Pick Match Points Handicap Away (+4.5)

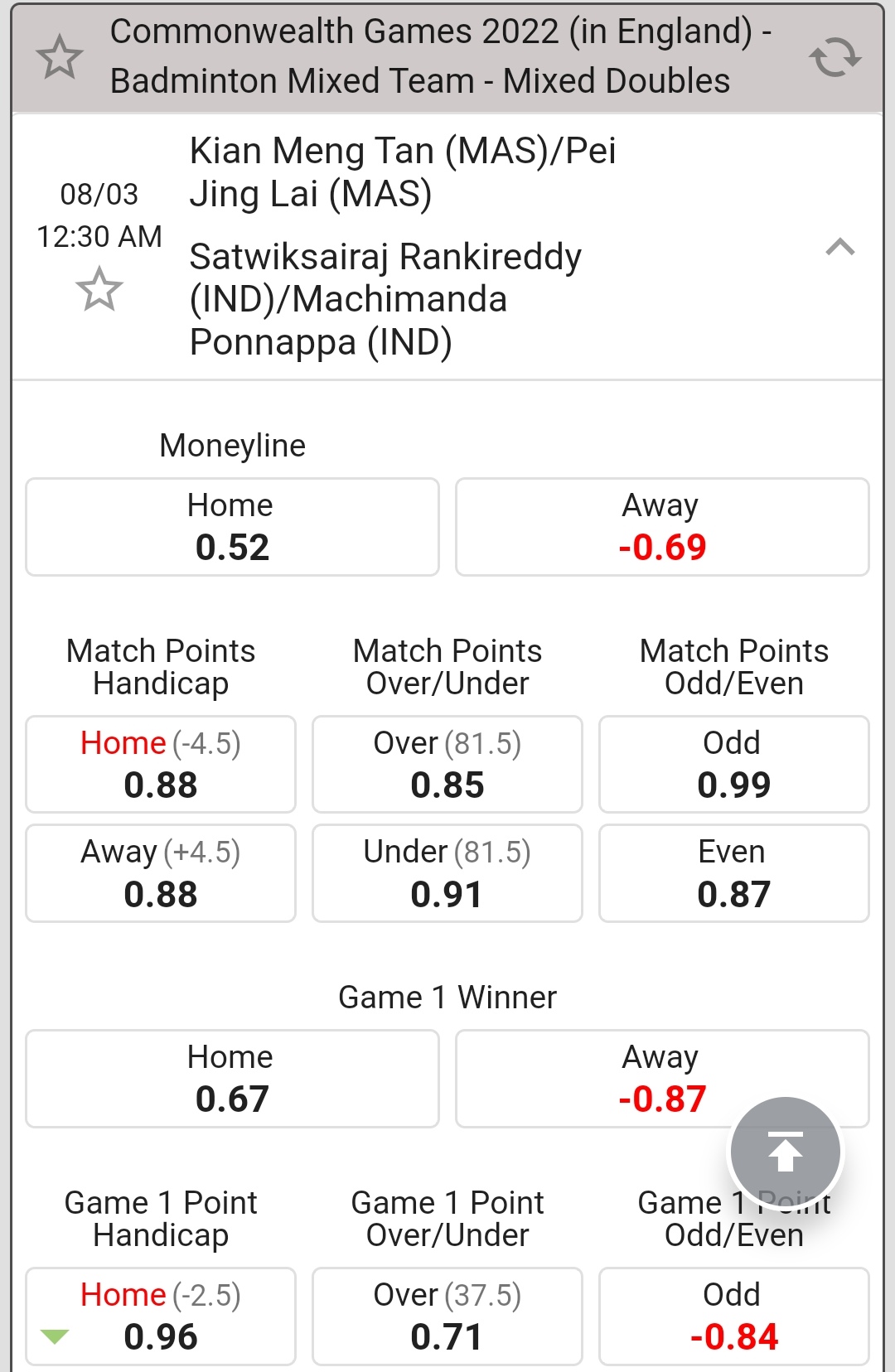click(x=161, y=872)
